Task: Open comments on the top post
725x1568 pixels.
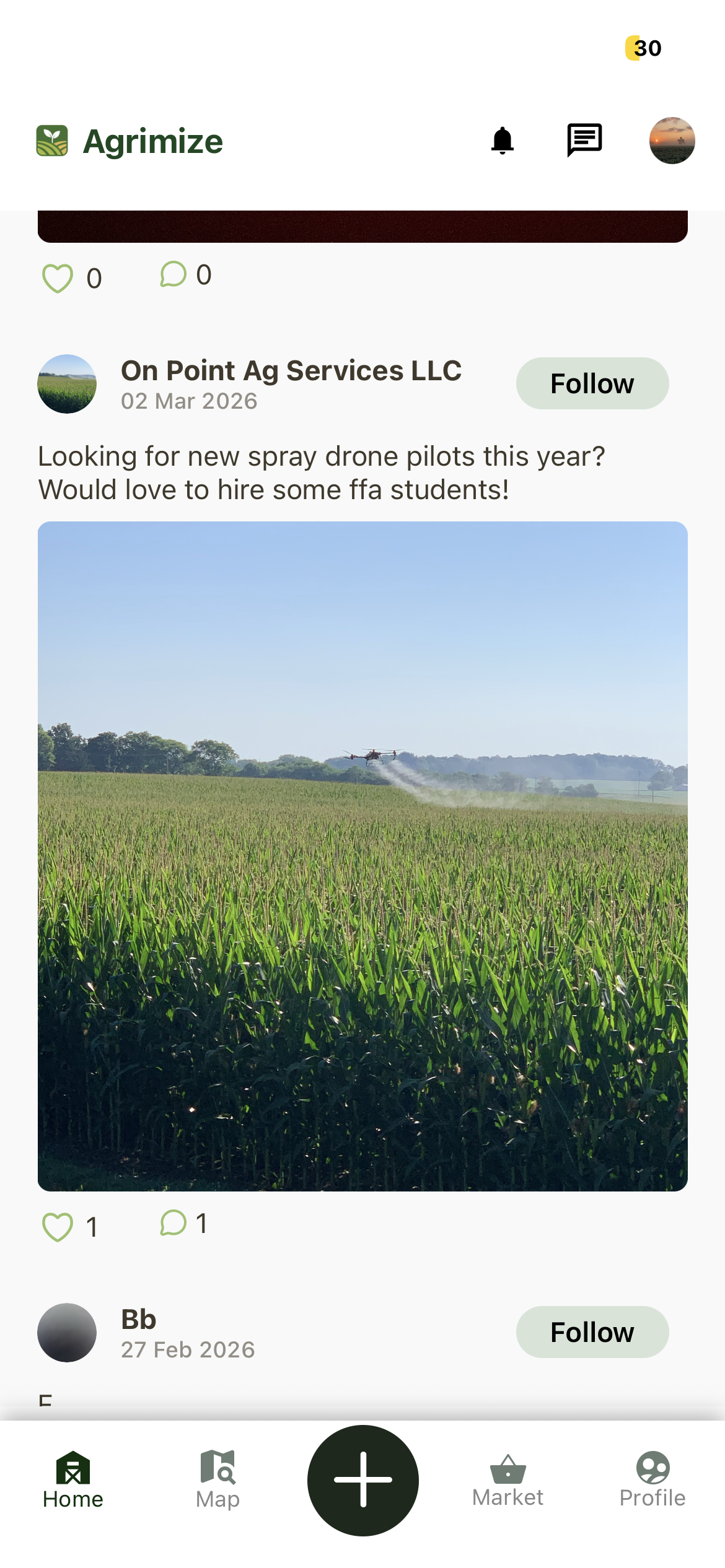Action: tap(171, 274)
